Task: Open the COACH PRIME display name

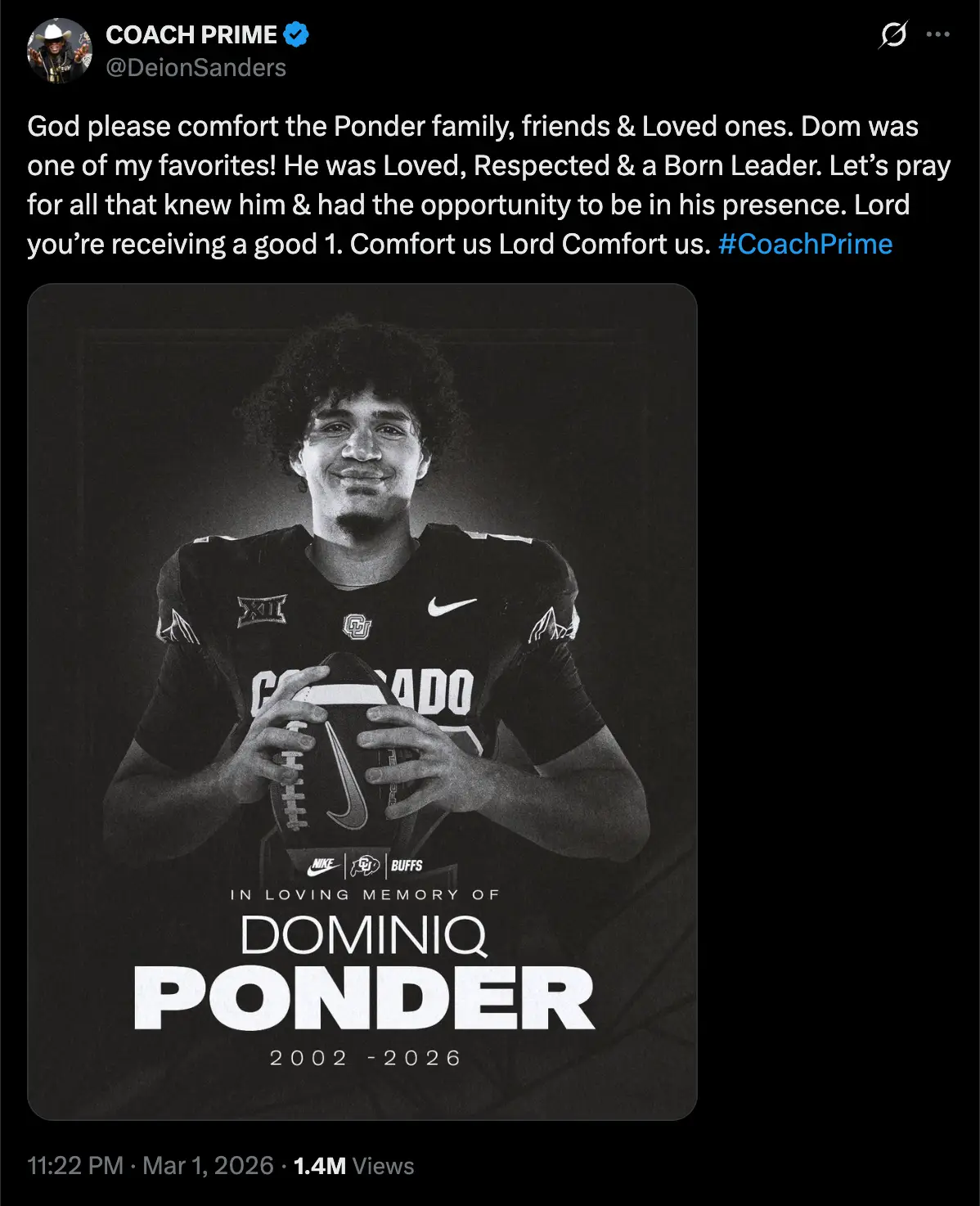Action: coord(191,34)
